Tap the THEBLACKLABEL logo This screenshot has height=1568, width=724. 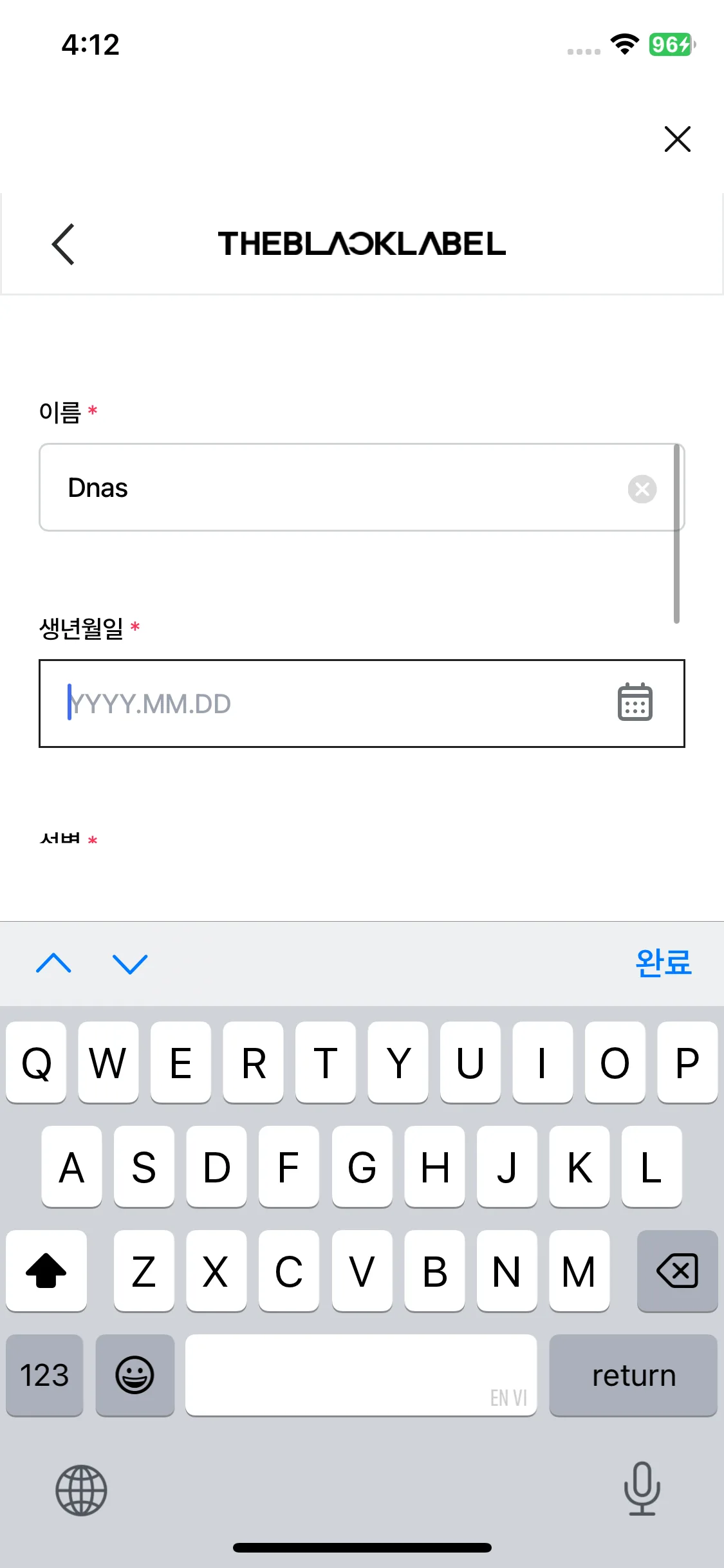click(x=362, y=245)
